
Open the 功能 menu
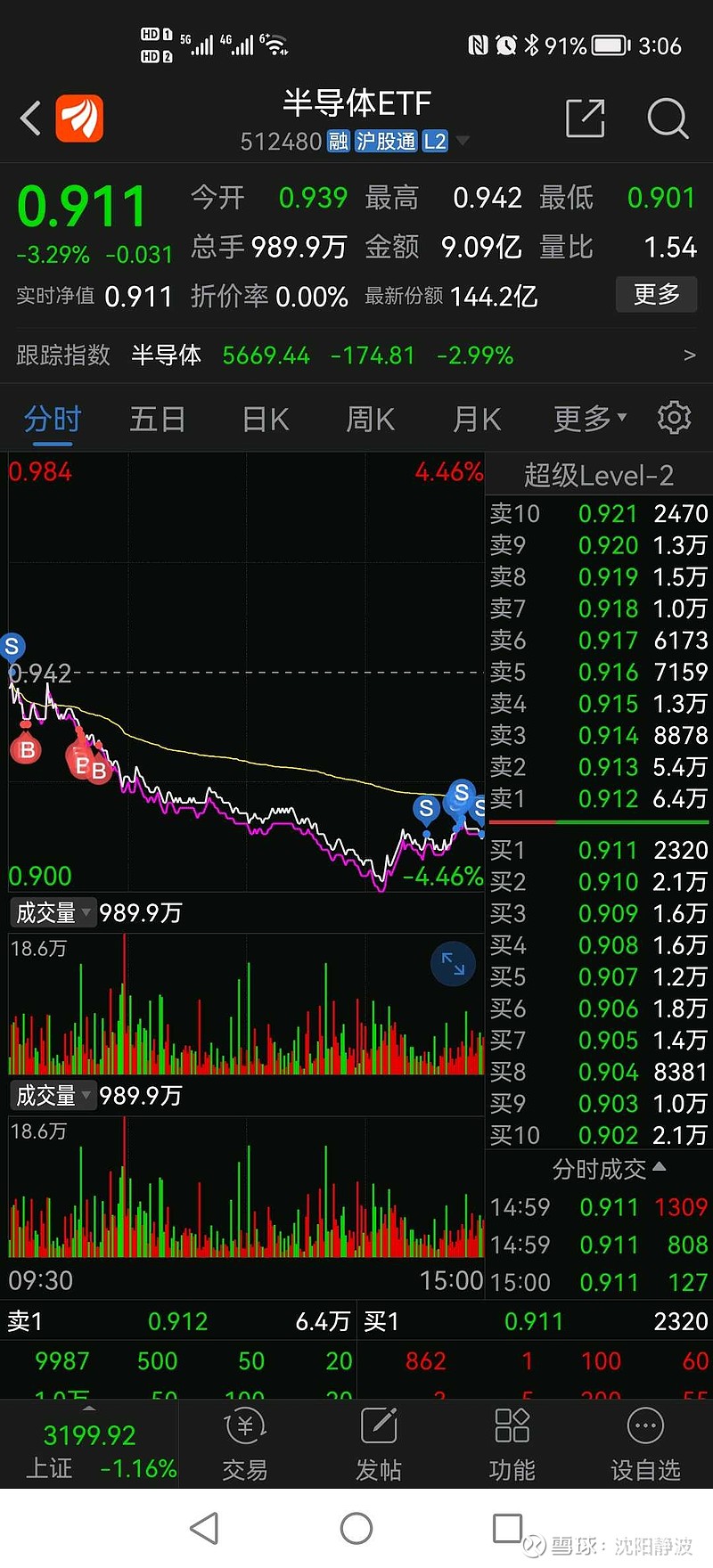pyautogui.click(x=512, y=1444)
